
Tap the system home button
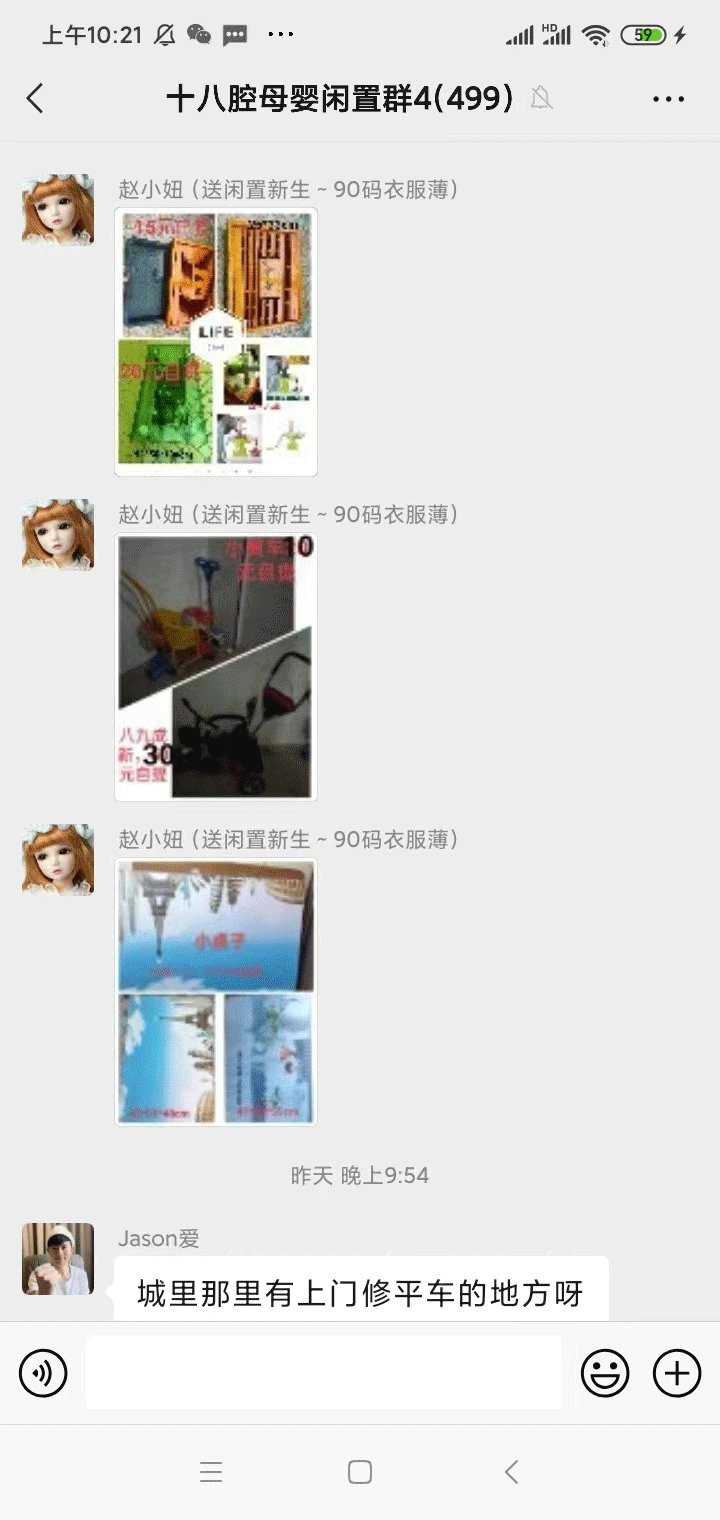tap(360, 1472)
